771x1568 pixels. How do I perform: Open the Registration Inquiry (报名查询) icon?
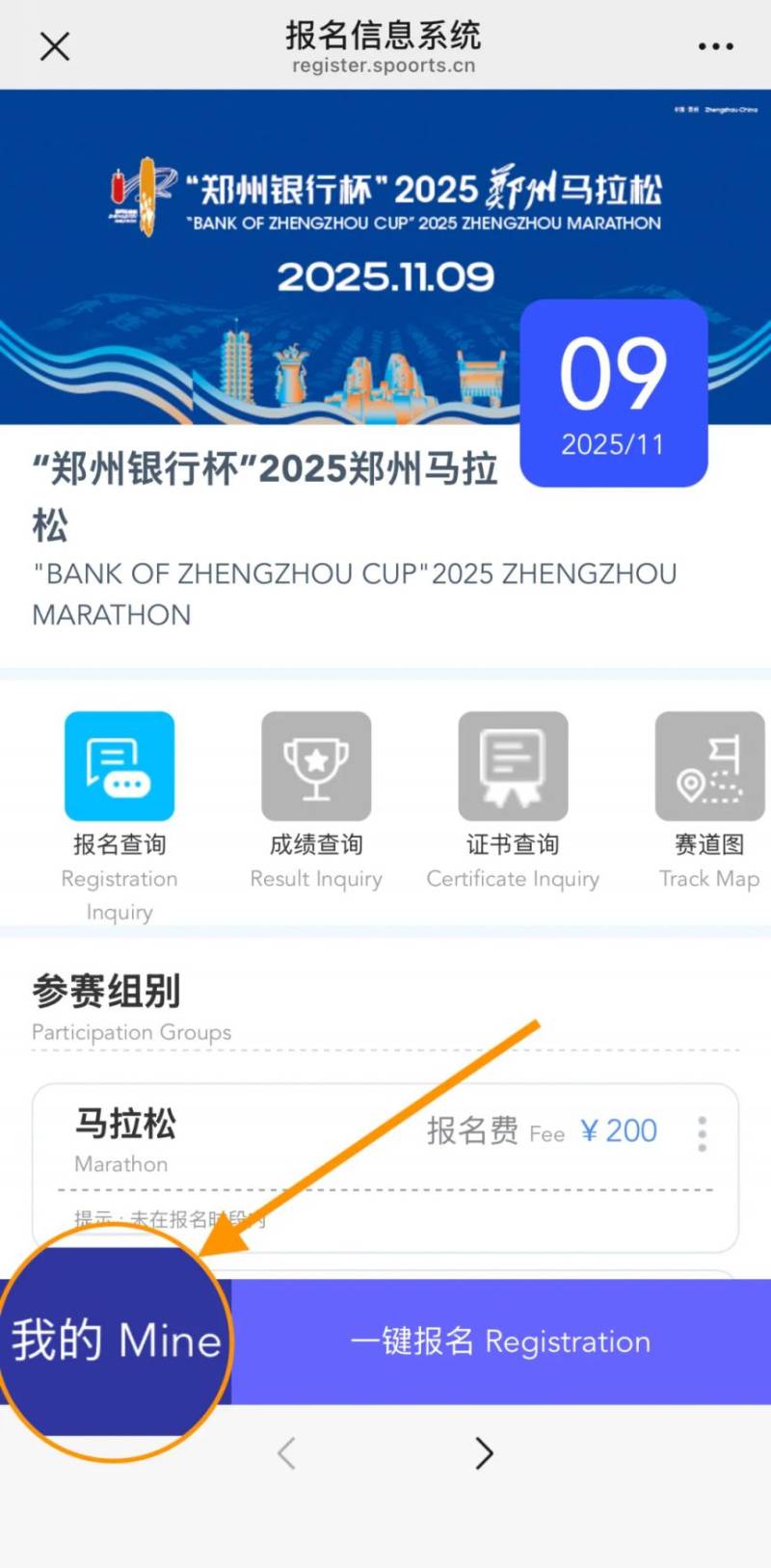tap(119, 766)
